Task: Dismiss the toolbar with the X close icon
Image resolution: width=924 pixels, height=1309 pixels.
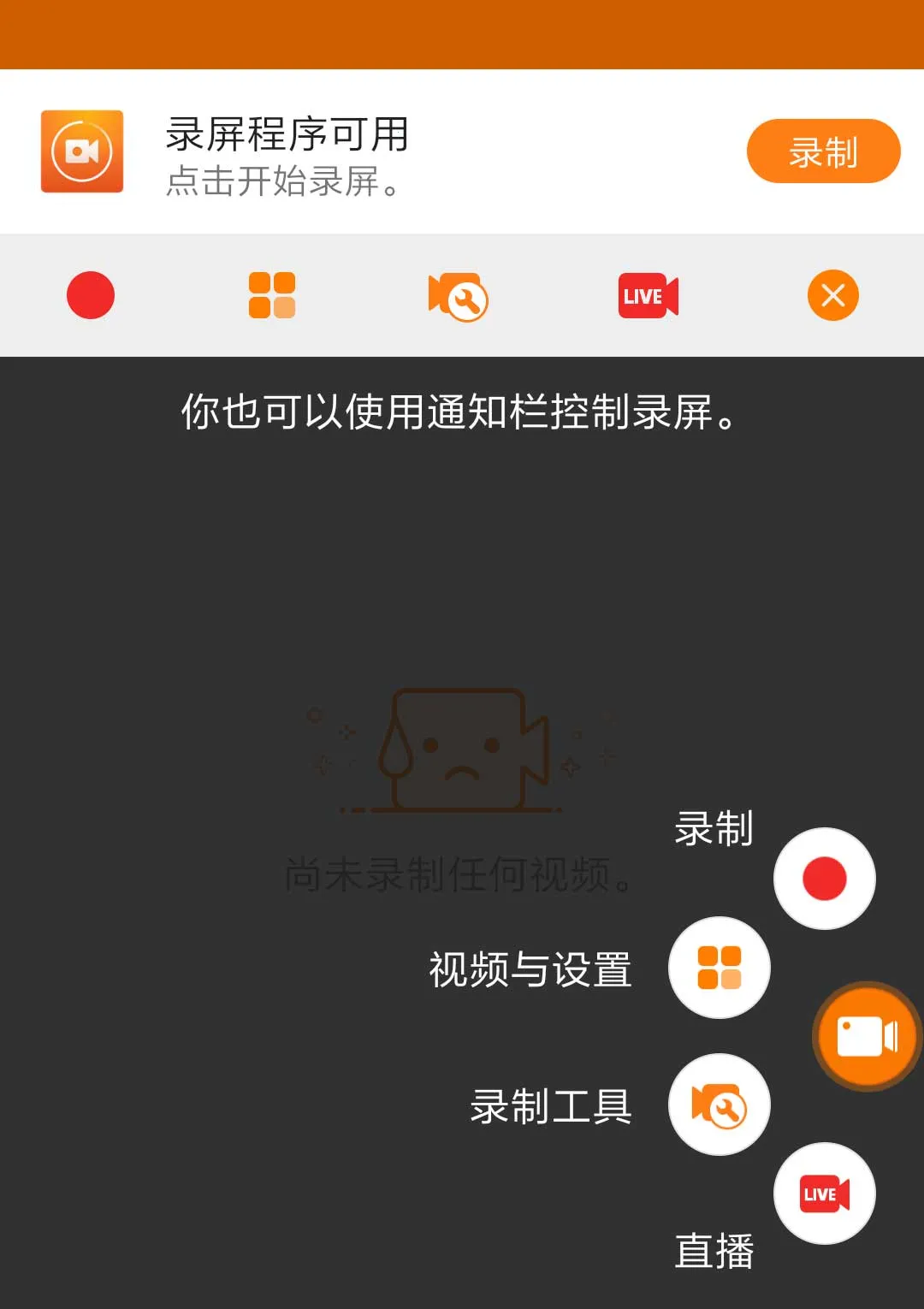Action: click(832, 294)
